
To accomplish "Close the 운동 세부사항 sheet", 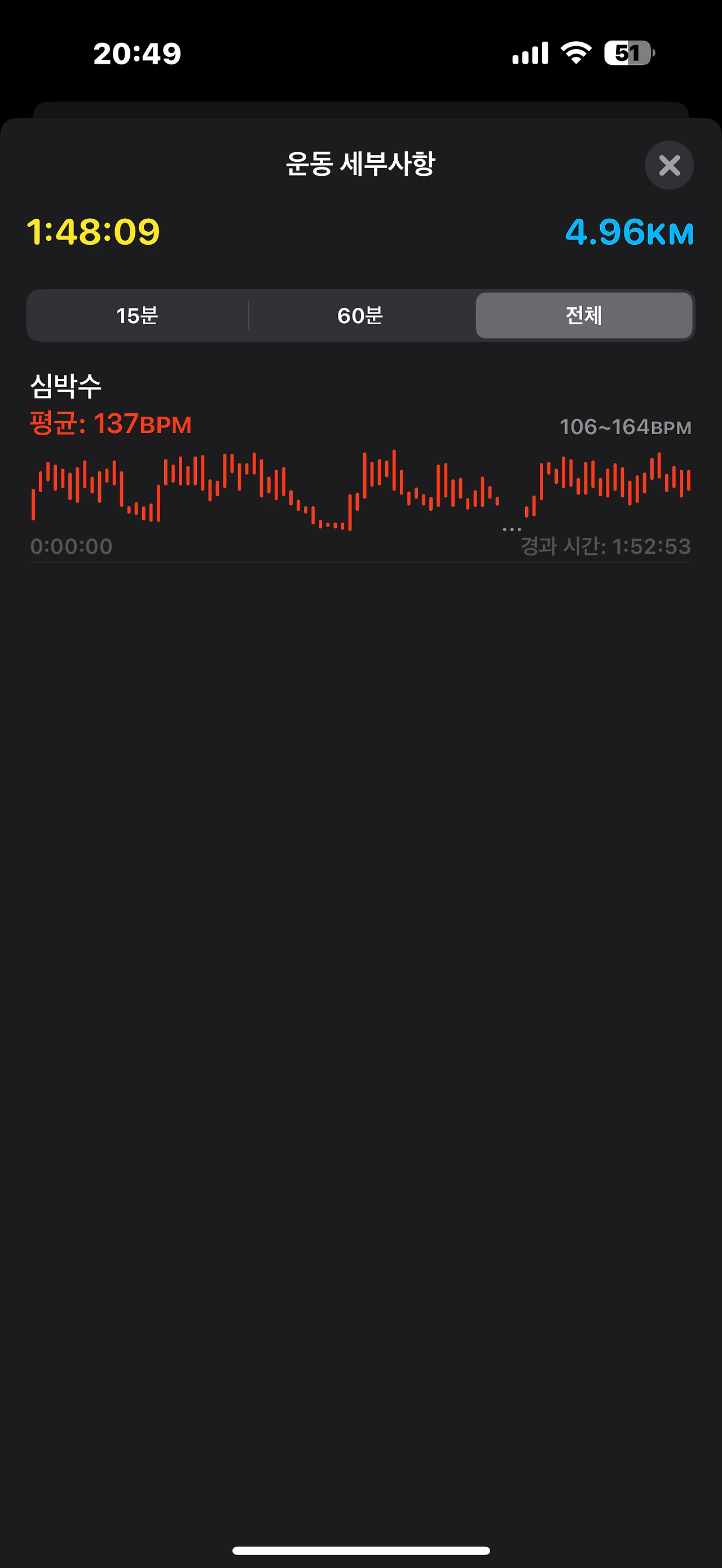I will [669, 165].
